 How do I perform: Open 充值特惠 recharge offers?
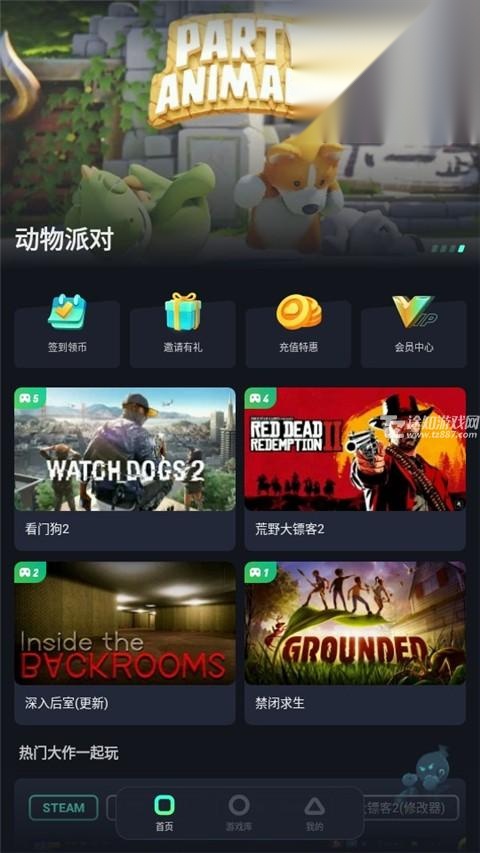pyautogui.click(x=298, y=331)
